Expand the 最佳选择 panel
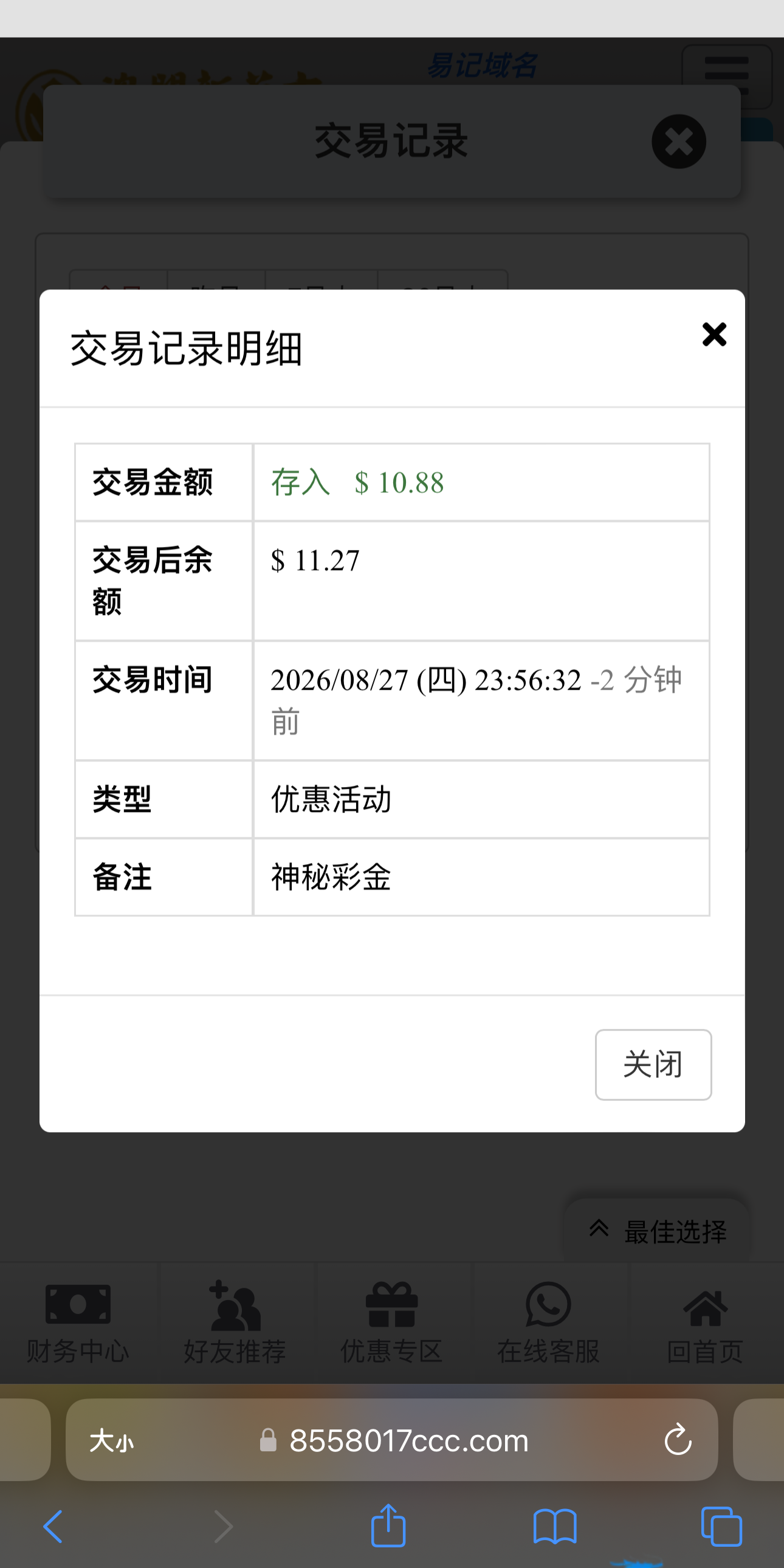This screenshot has width=784, height=1568. click(657, 1231)
